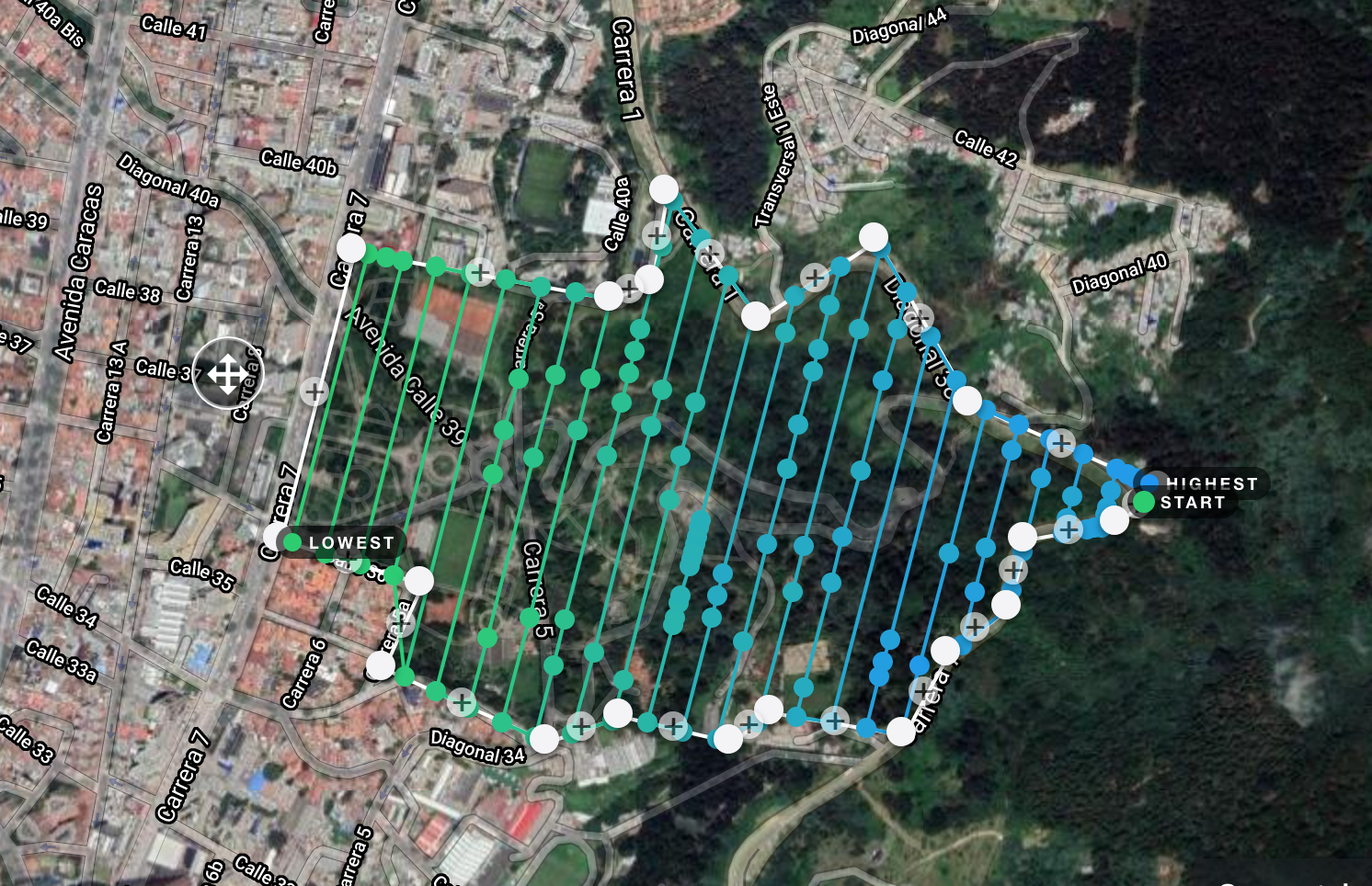Tap the four-arrow move handle
The image size is (1372, 886).
[227, 373]
